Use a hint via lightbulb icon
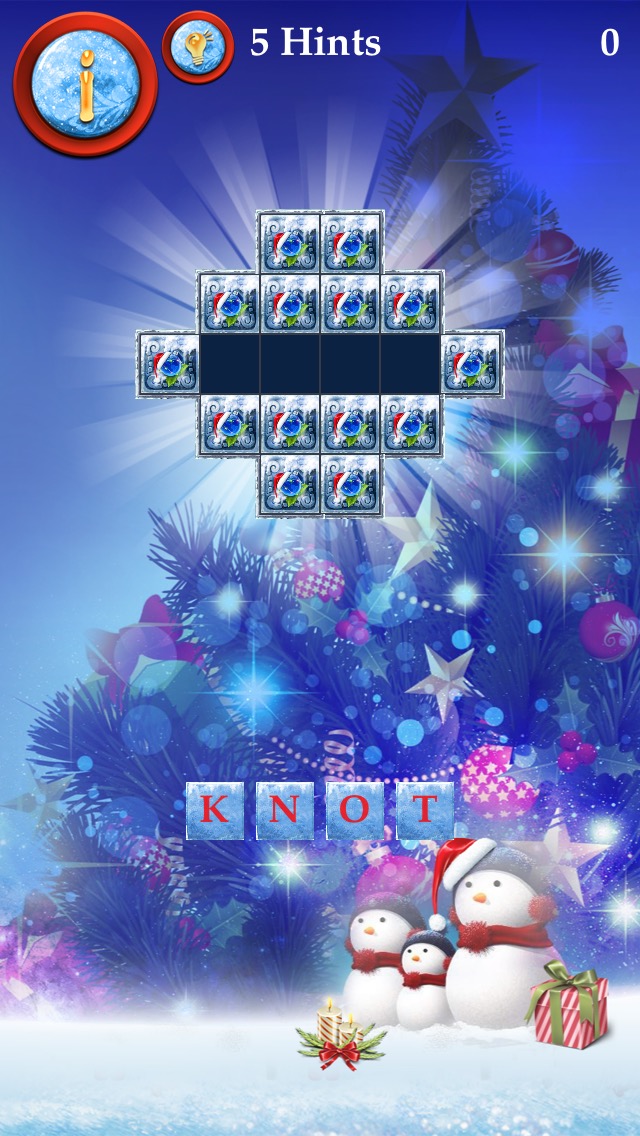 coord(197,46)
